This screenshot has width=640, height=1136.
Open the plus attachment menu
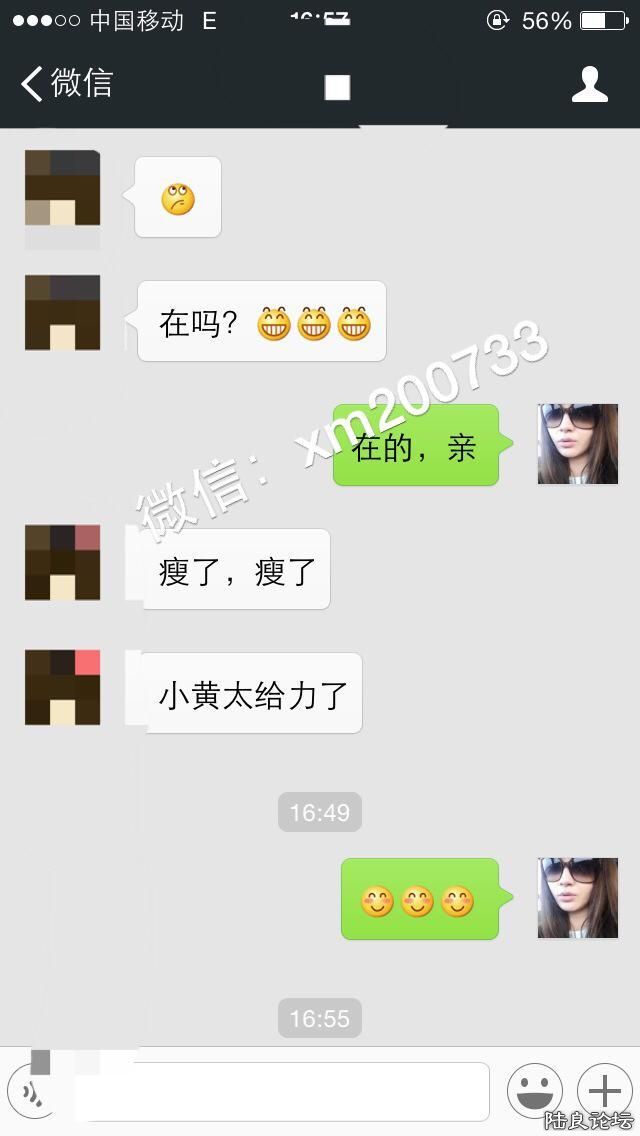pyautogui.click(x=604, y=1091)
